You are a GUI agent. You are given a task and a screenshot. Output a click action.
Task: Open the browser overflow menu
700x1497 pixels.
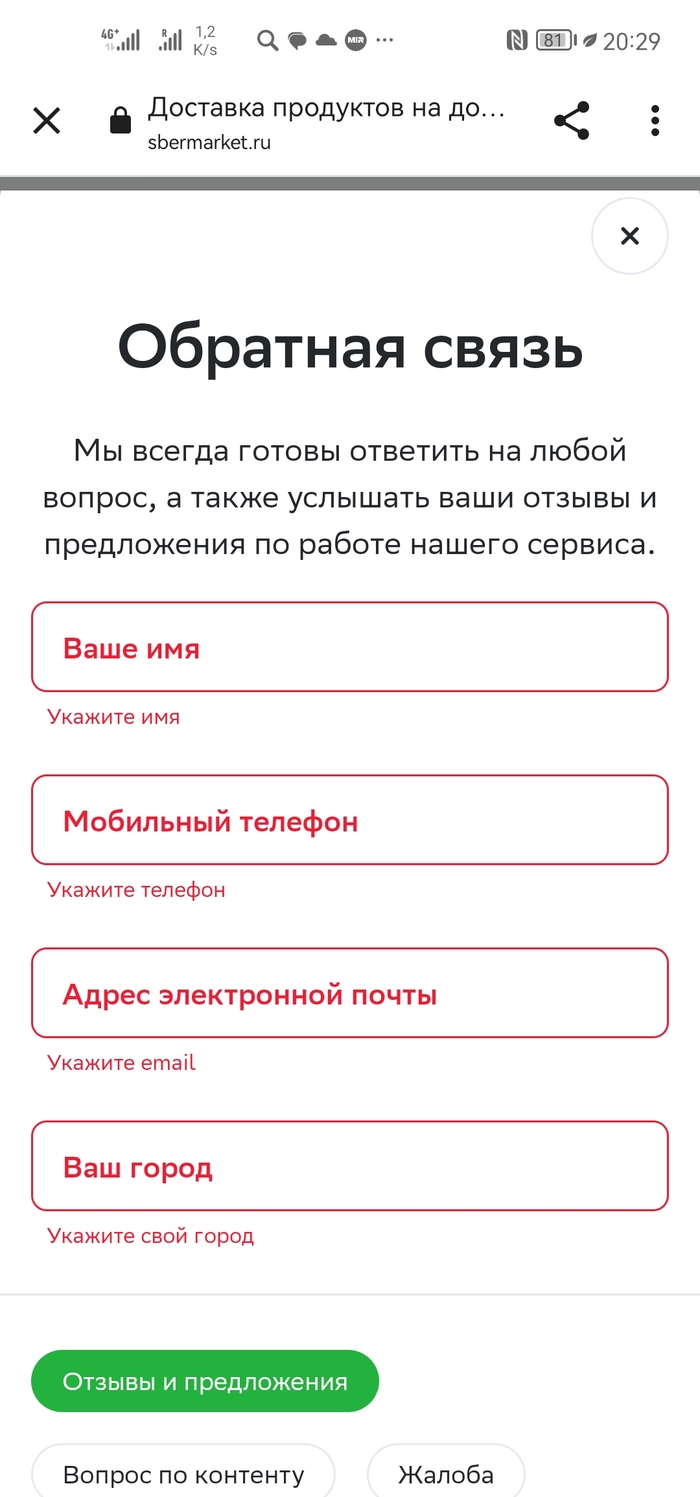[655, 121]
